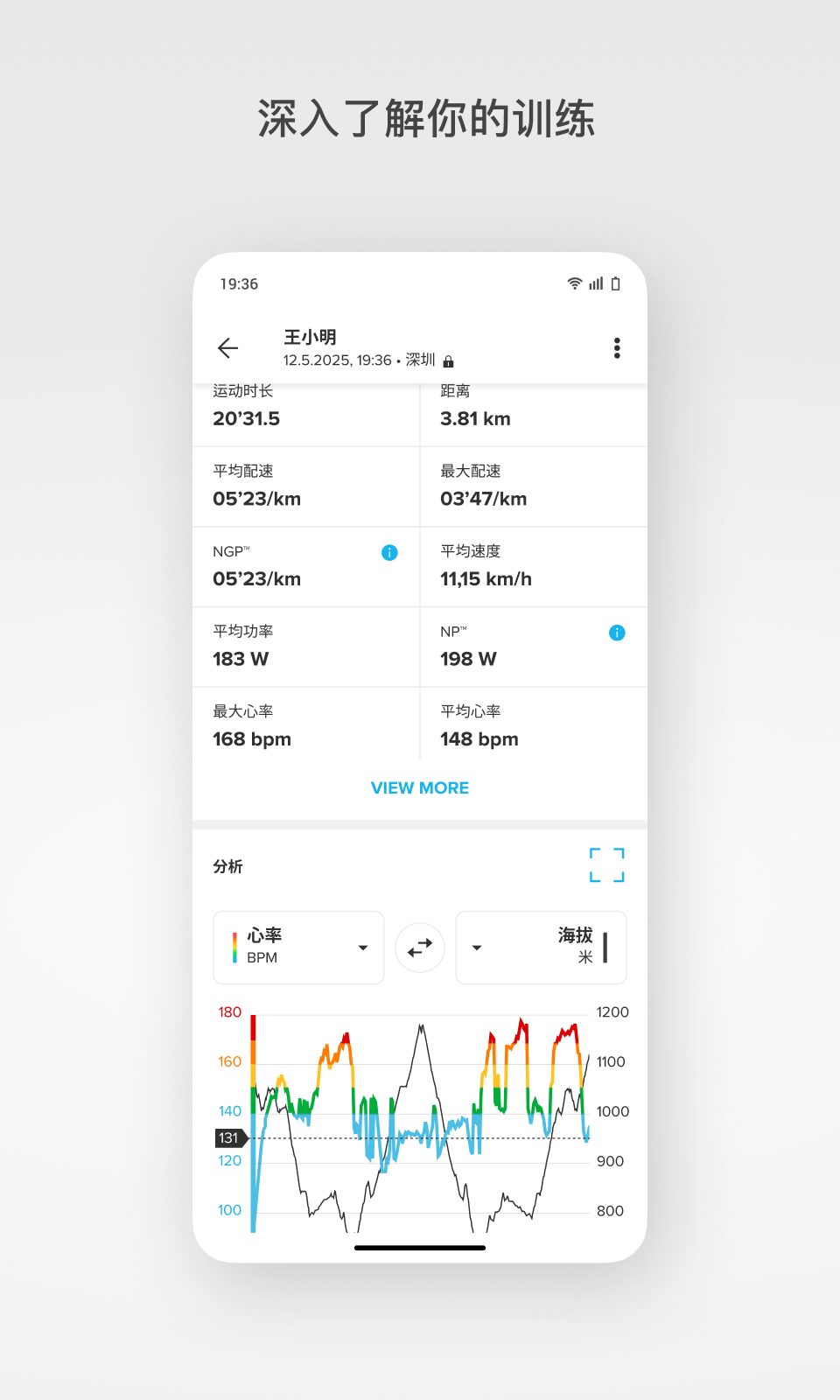Tap the back arrow to return
This screenshot has height=1400, width=840.
click(x=227, y=348)
